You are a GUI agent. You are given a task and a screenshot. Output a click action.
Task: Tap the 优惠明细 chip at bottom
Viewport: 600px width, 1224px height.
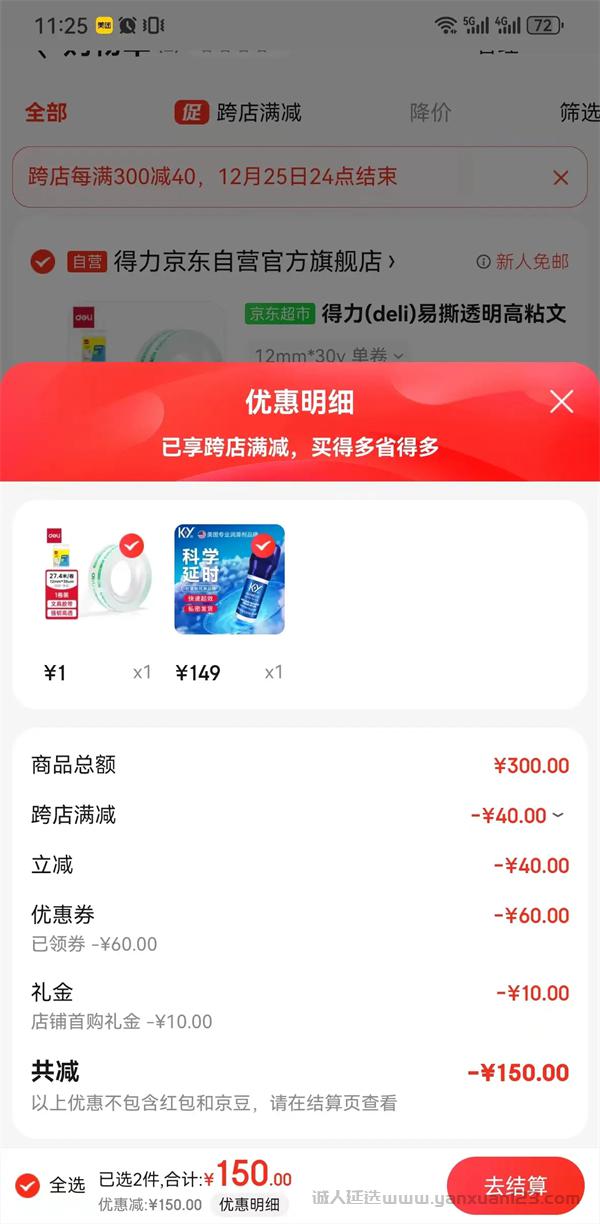click(249, 1205)
